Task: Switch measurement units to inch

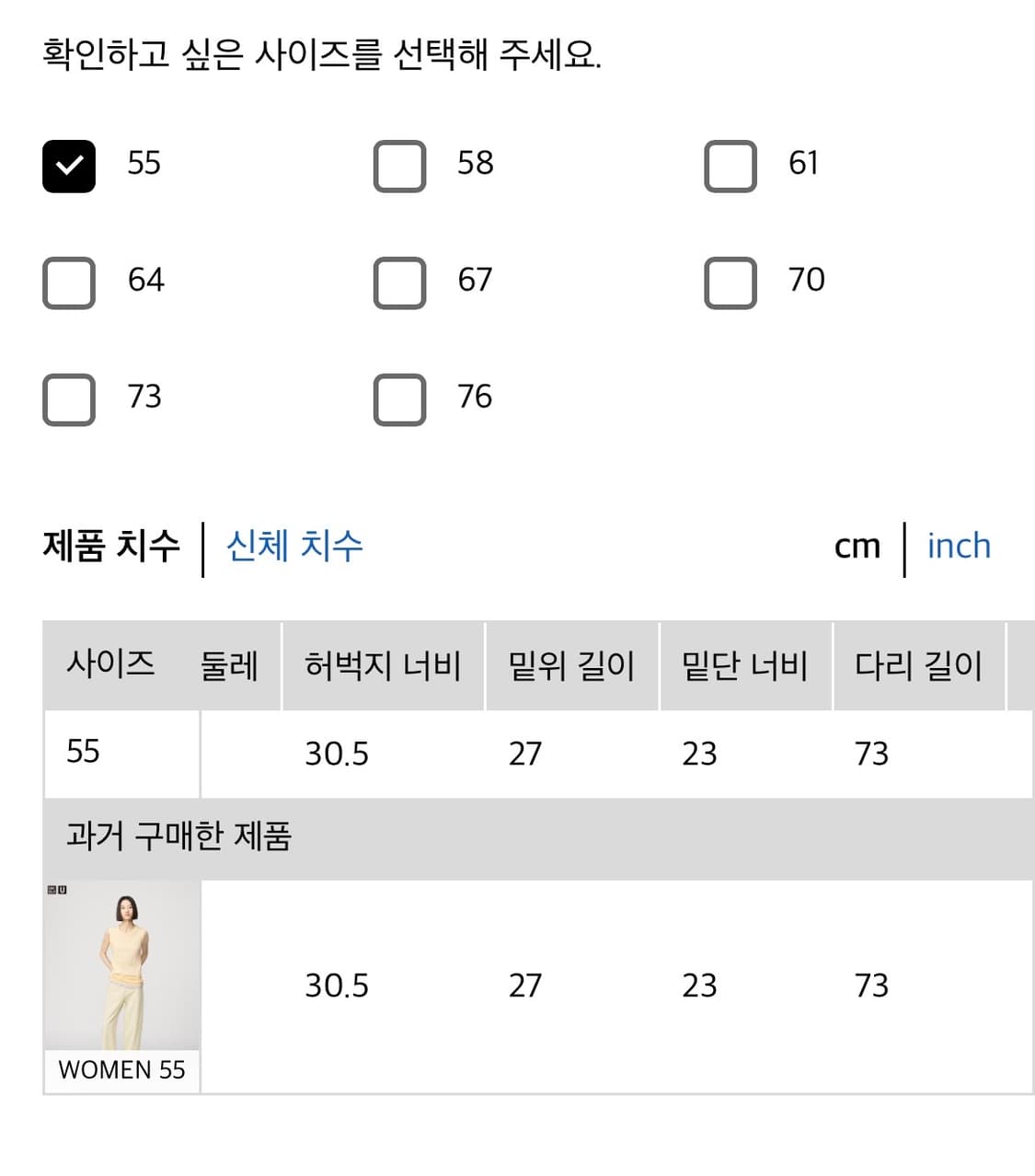Action: (x=959, y=546)
